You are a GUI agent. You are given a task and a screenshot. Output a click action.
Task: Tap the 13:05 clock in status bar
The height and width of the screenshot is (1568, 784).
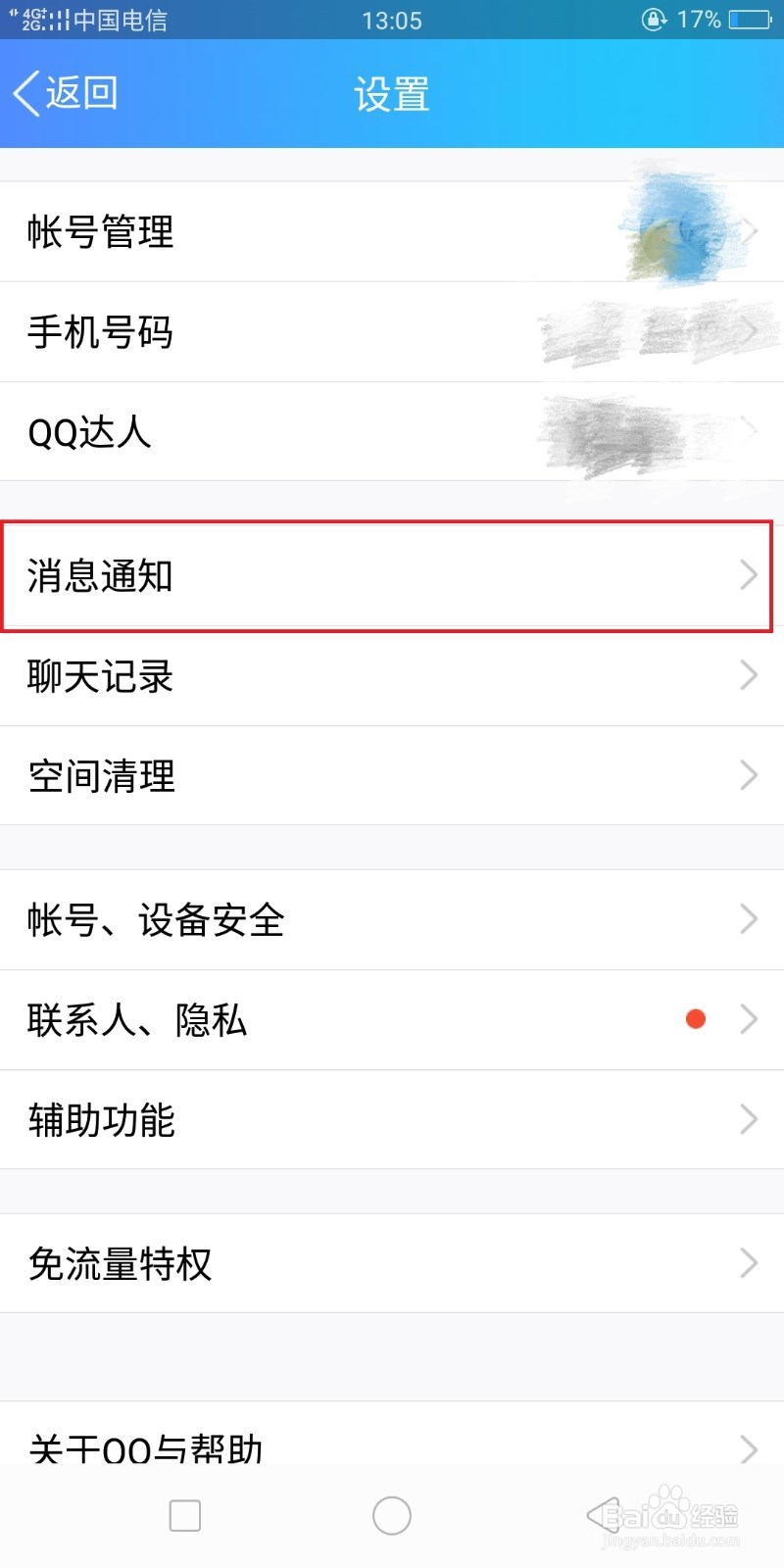click(x=391, y=20)
